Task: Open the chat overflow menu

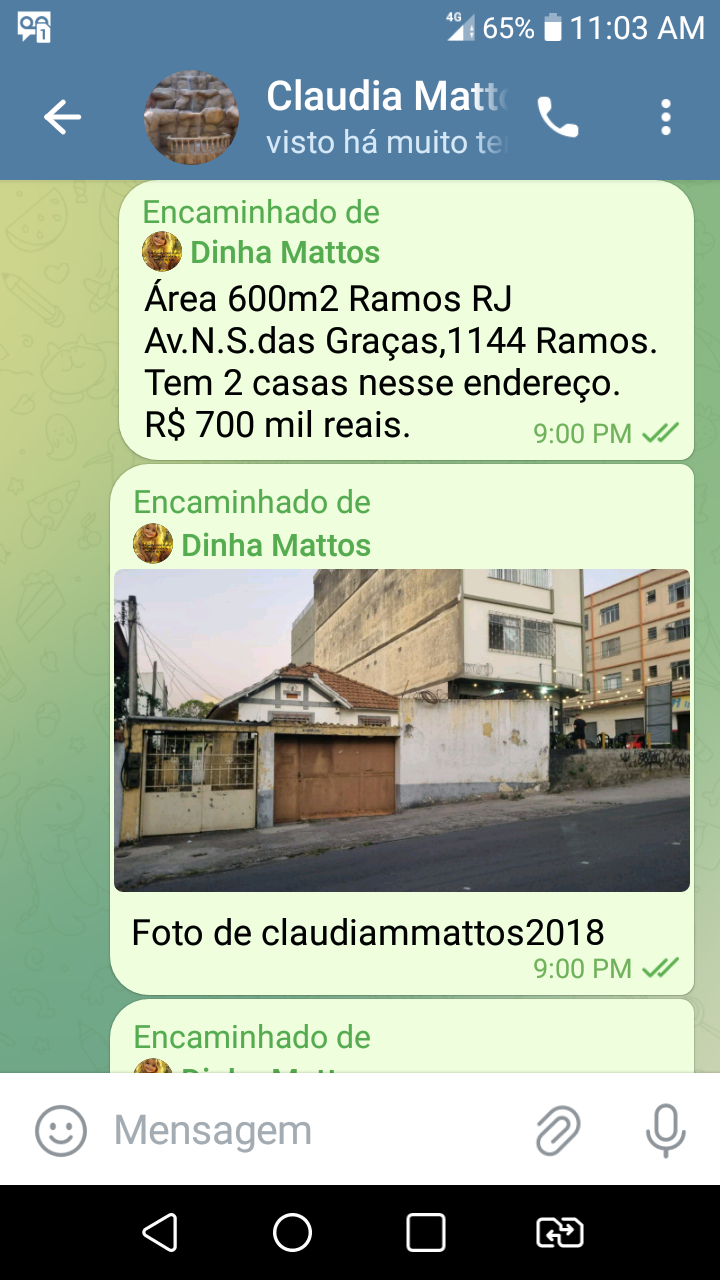Action: [x=666, y=118]
